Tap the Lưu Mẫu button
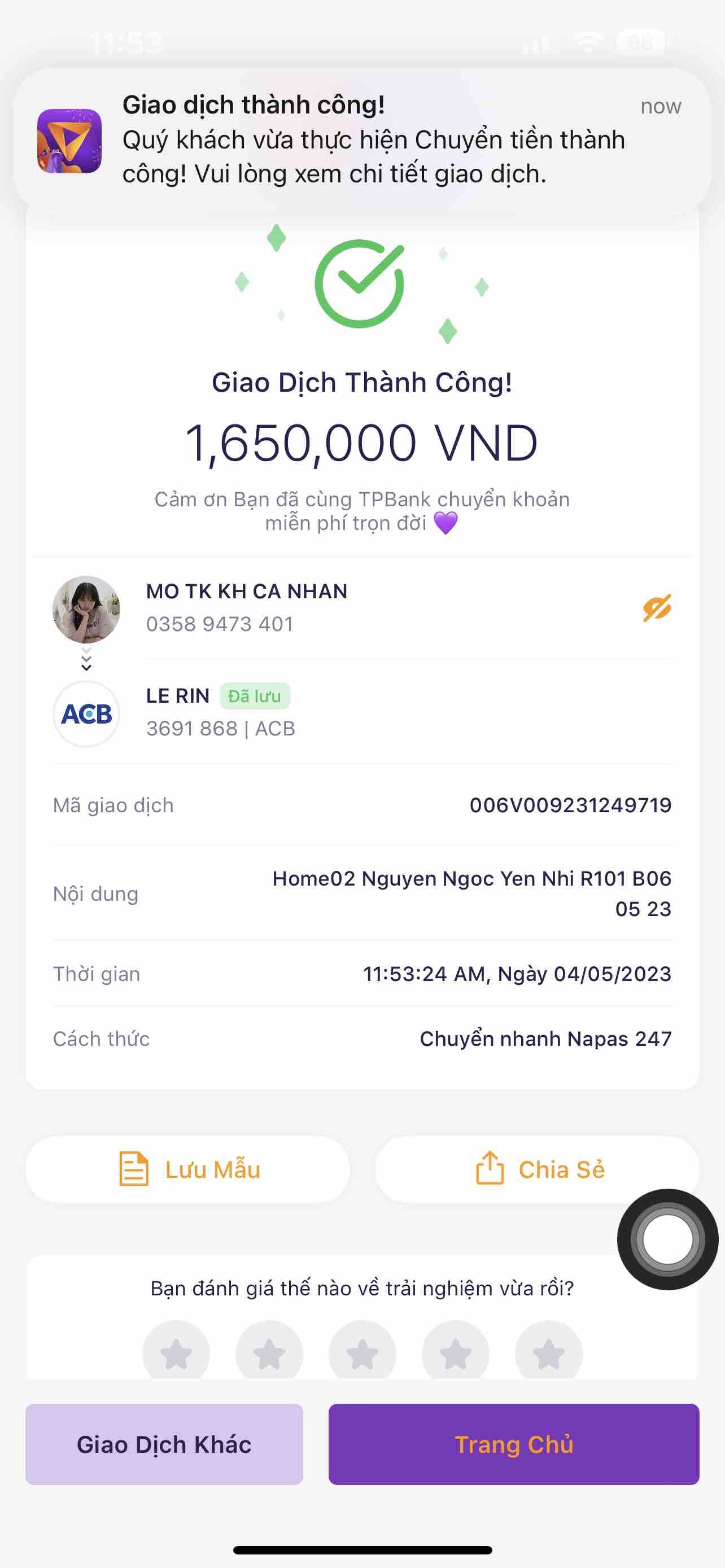This screenshot has width=725, height=1568. click(188, 1170)
